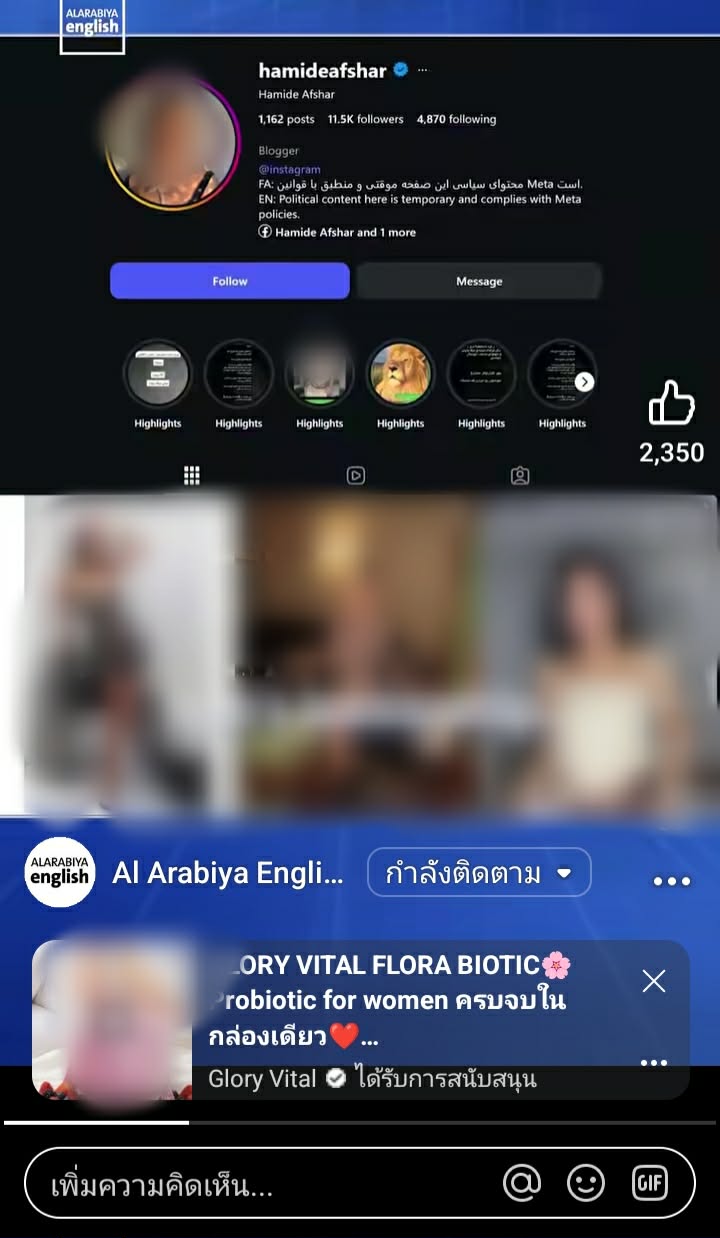
Task: Open Al Arabiya English page profile
Action: click(x=60, y=872)
